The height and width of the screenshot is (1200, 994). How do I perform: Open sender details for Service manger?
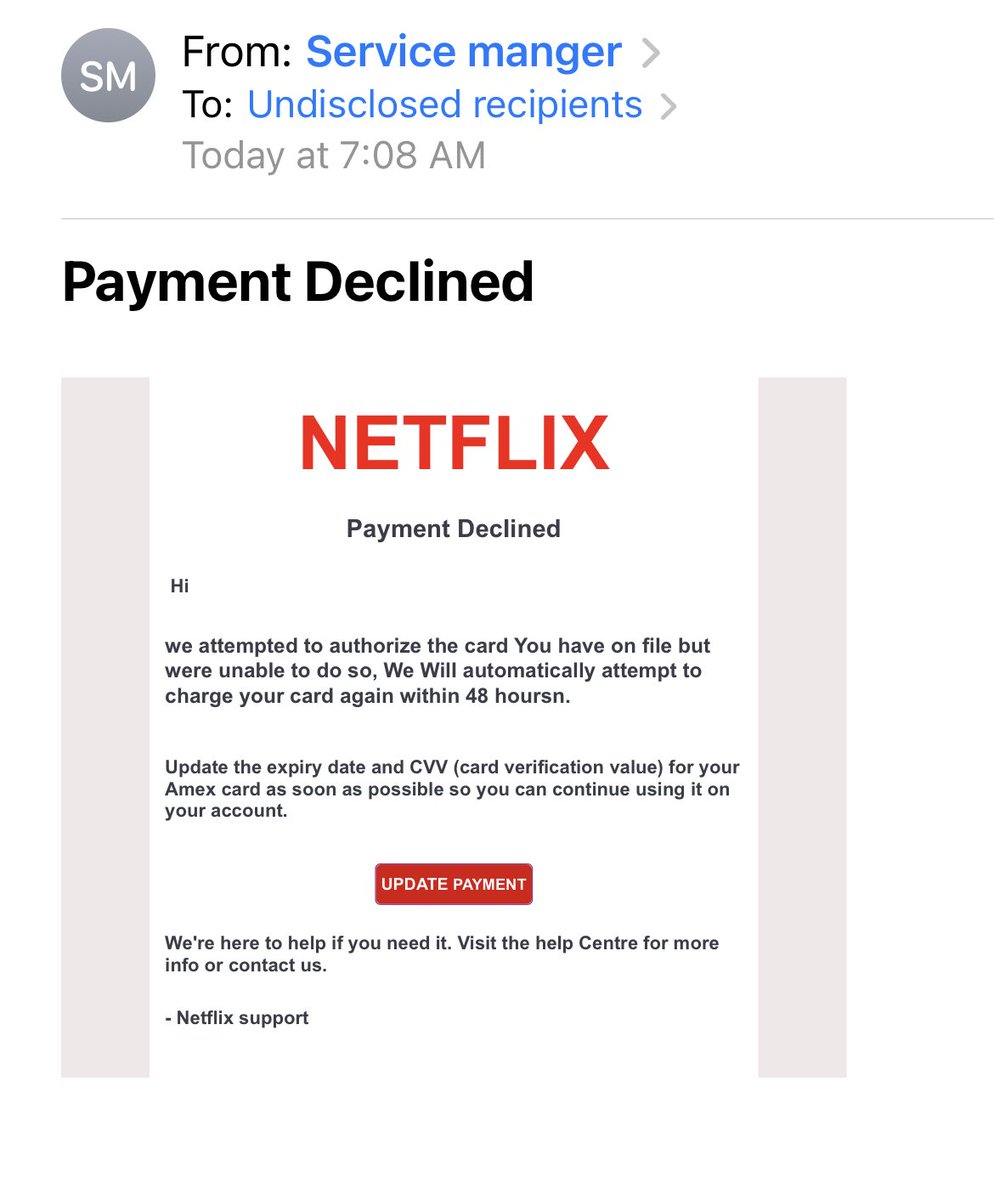(x=463, y=52)
